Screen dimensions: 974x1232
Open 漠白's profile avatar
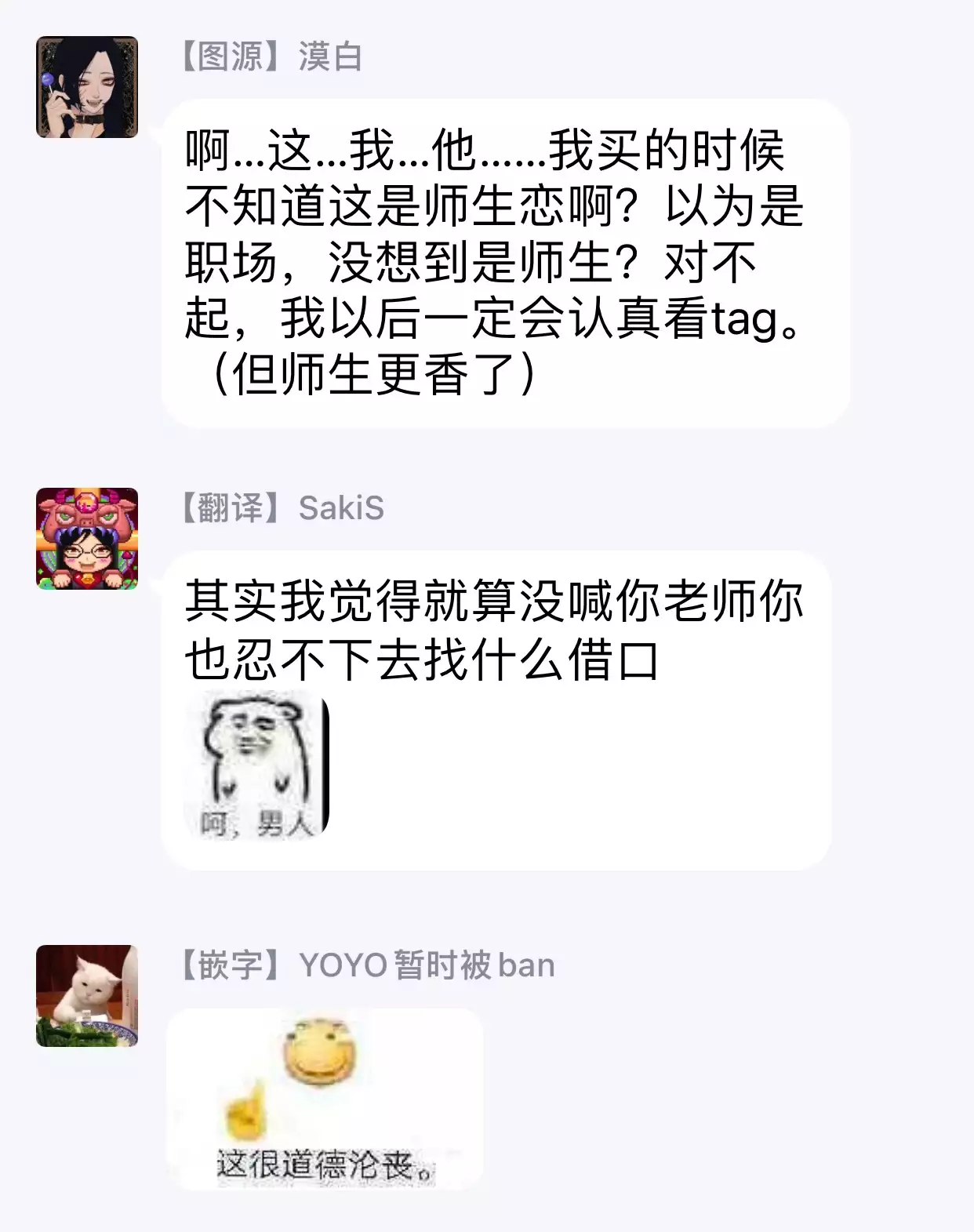point(87,87)
